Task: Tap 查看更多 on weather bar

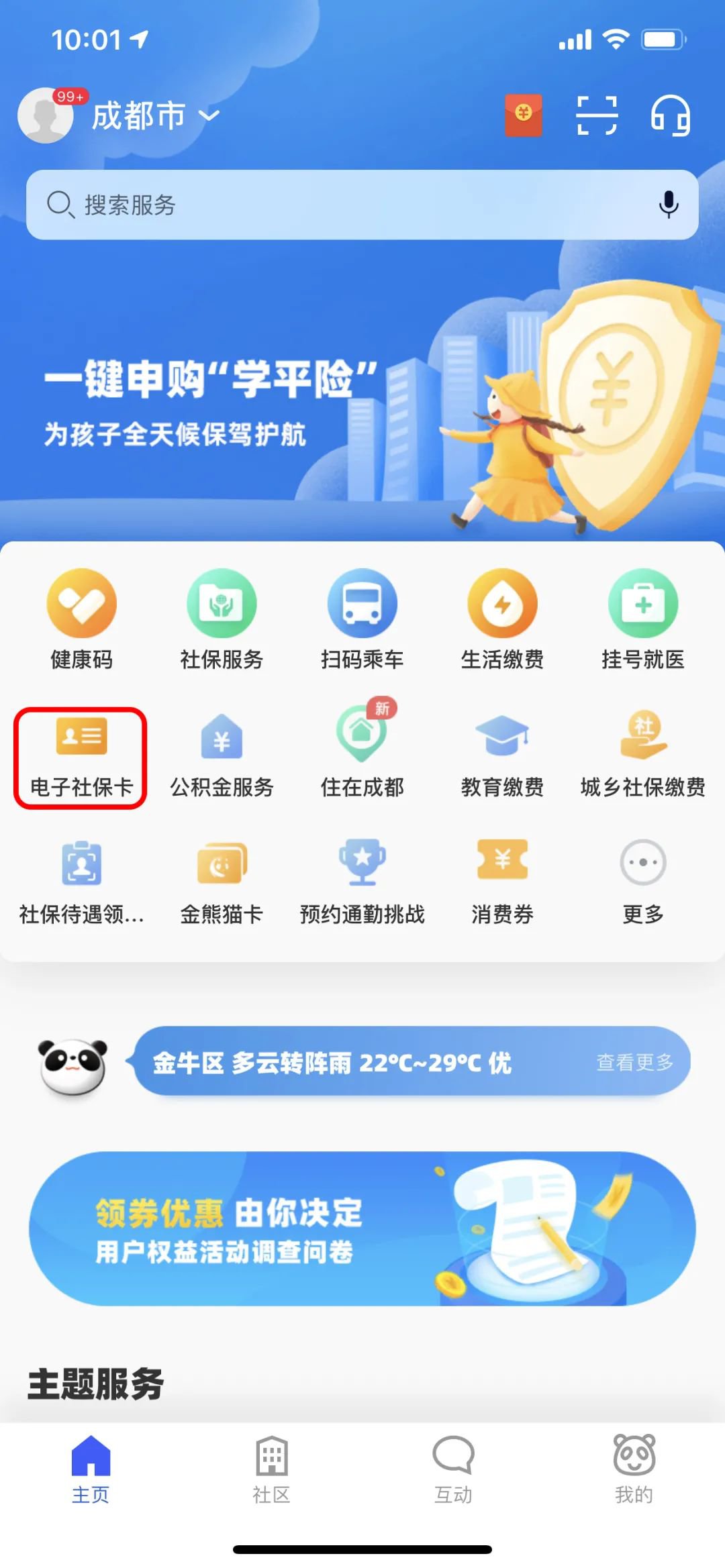Action: pos(634,1062)
